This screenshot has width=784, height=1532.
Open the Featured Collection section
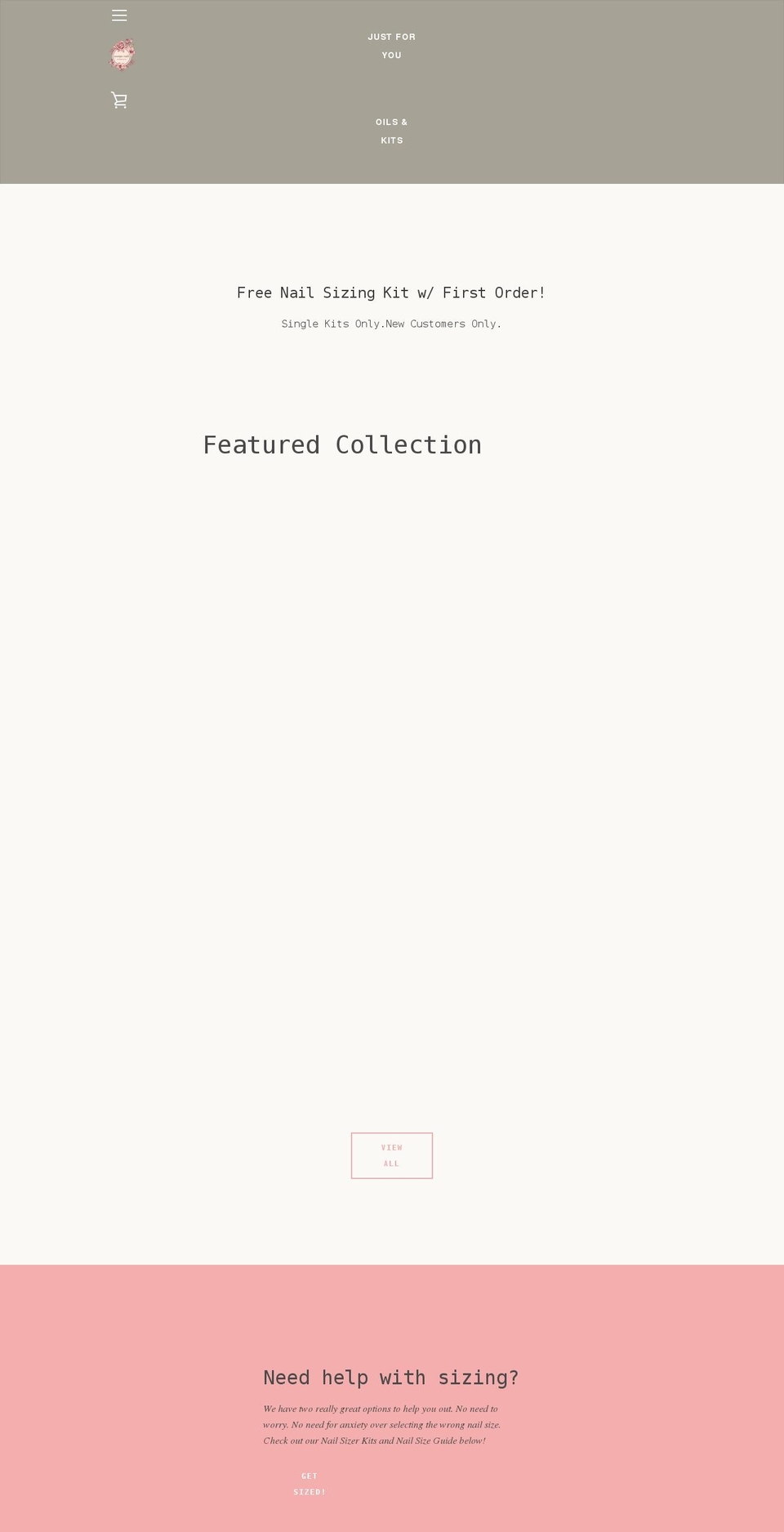tap(343, 444)
